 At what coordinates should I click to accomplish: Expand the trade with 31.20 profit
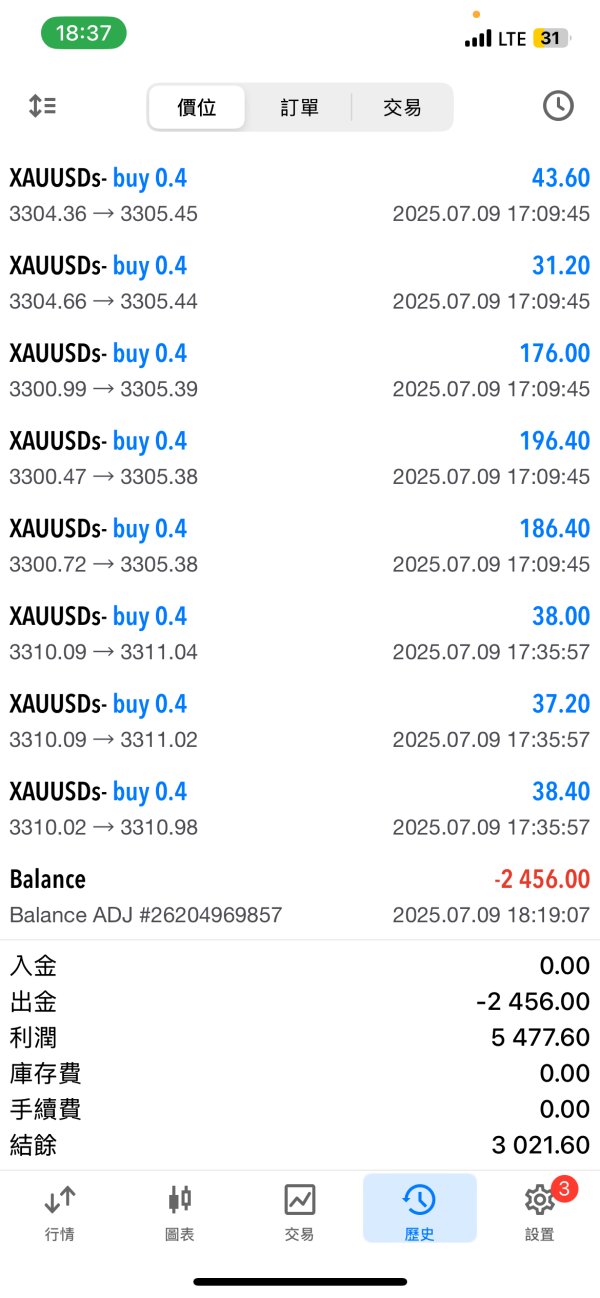(300, 283)
